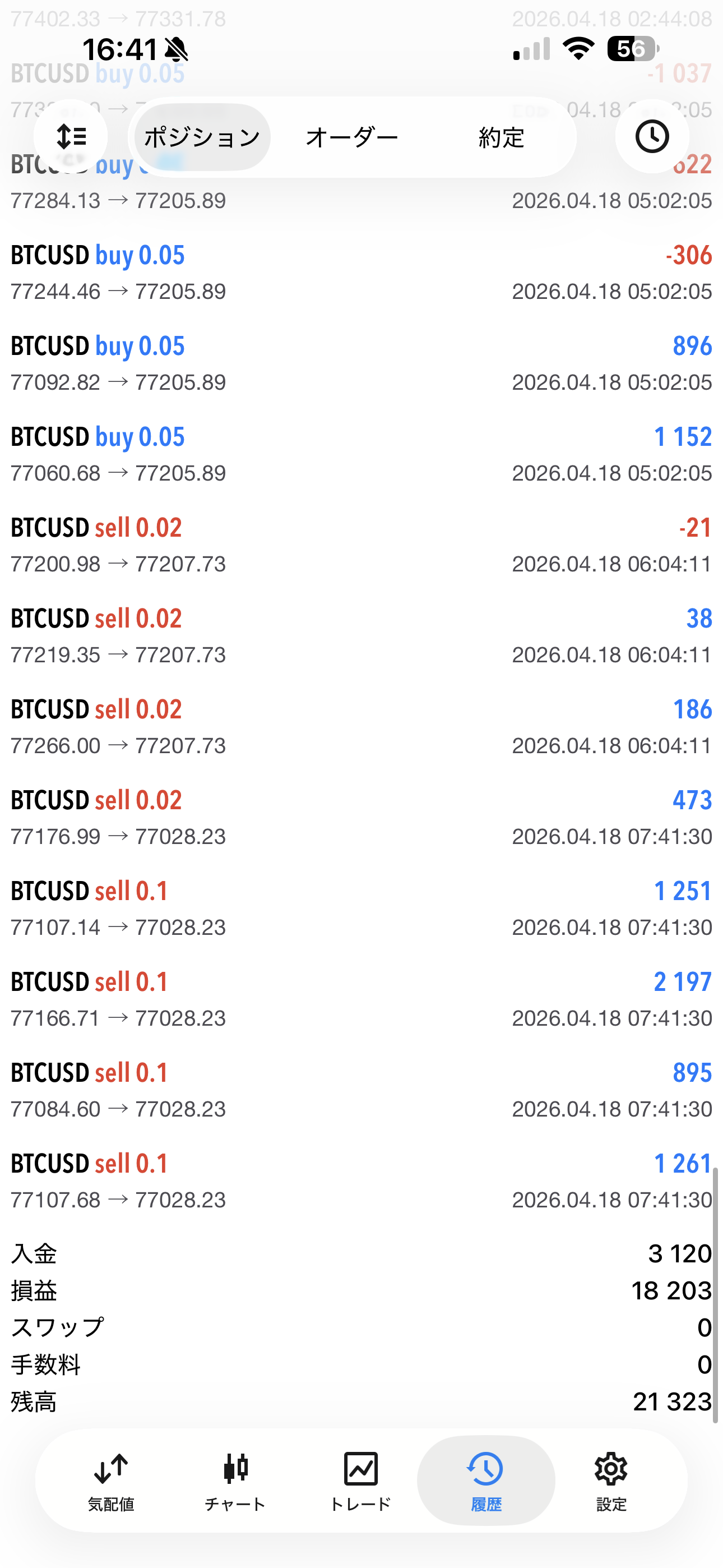
Task: Open the BTCUSD sell trade with 2 197 profit
Action: pyautogui.click(x=361, y=999)
